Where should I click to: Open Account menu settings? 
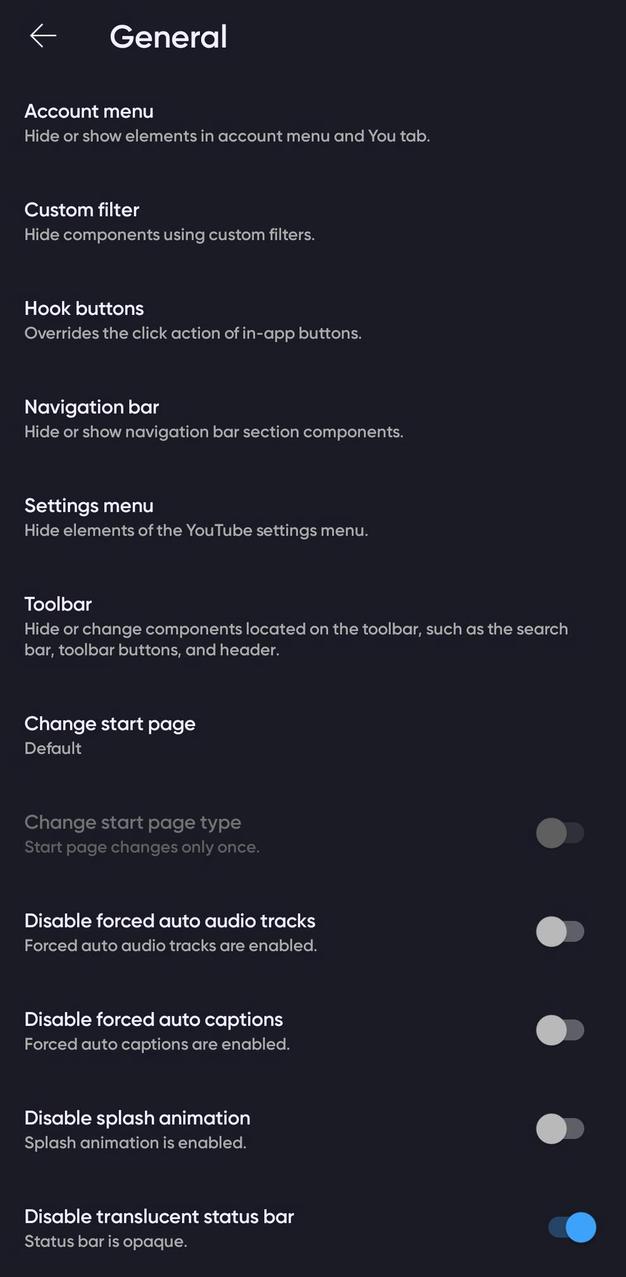(226, 123)
